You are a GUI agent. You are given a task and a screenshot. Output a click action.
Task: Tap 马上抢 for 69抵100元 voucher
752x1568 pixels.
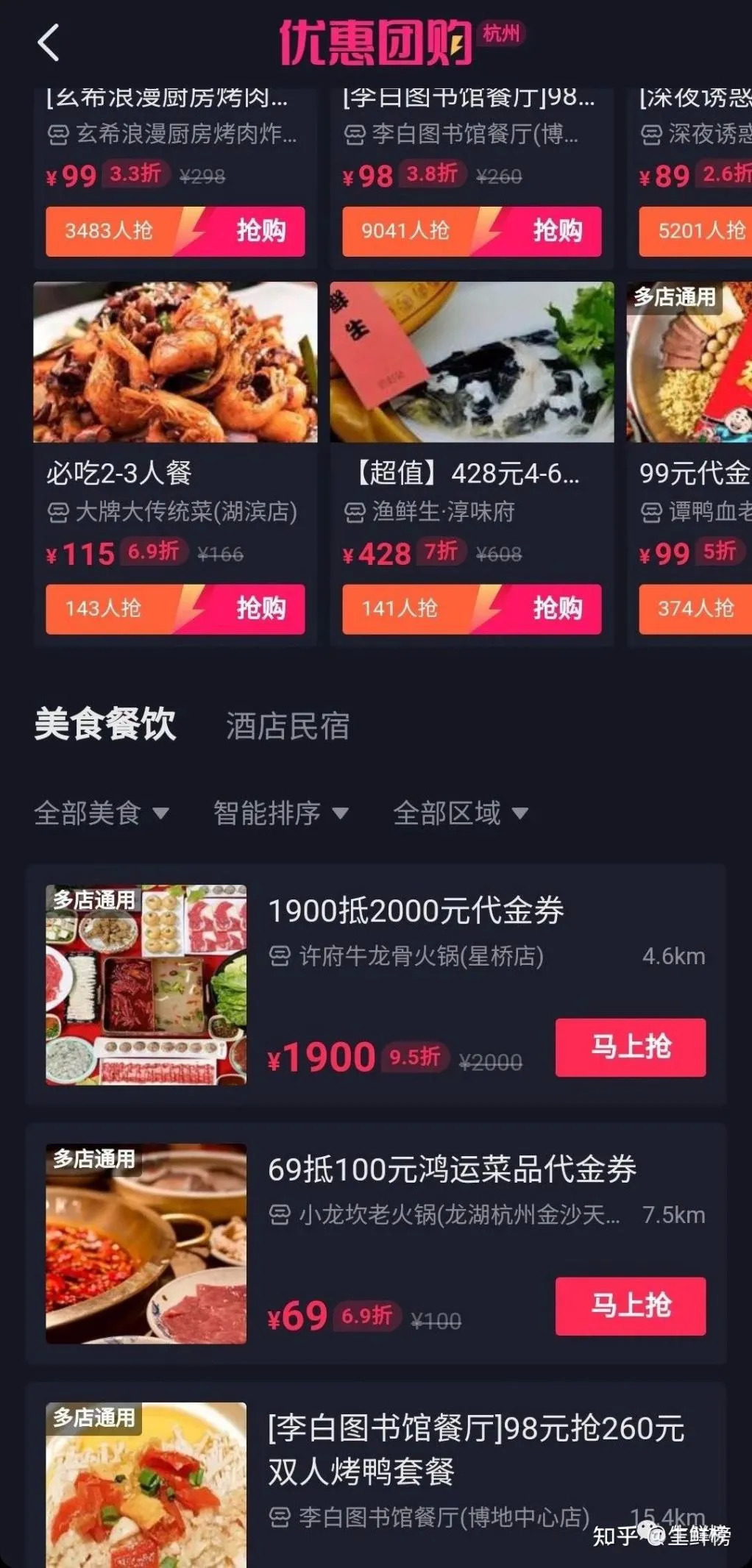point(630,1306)
